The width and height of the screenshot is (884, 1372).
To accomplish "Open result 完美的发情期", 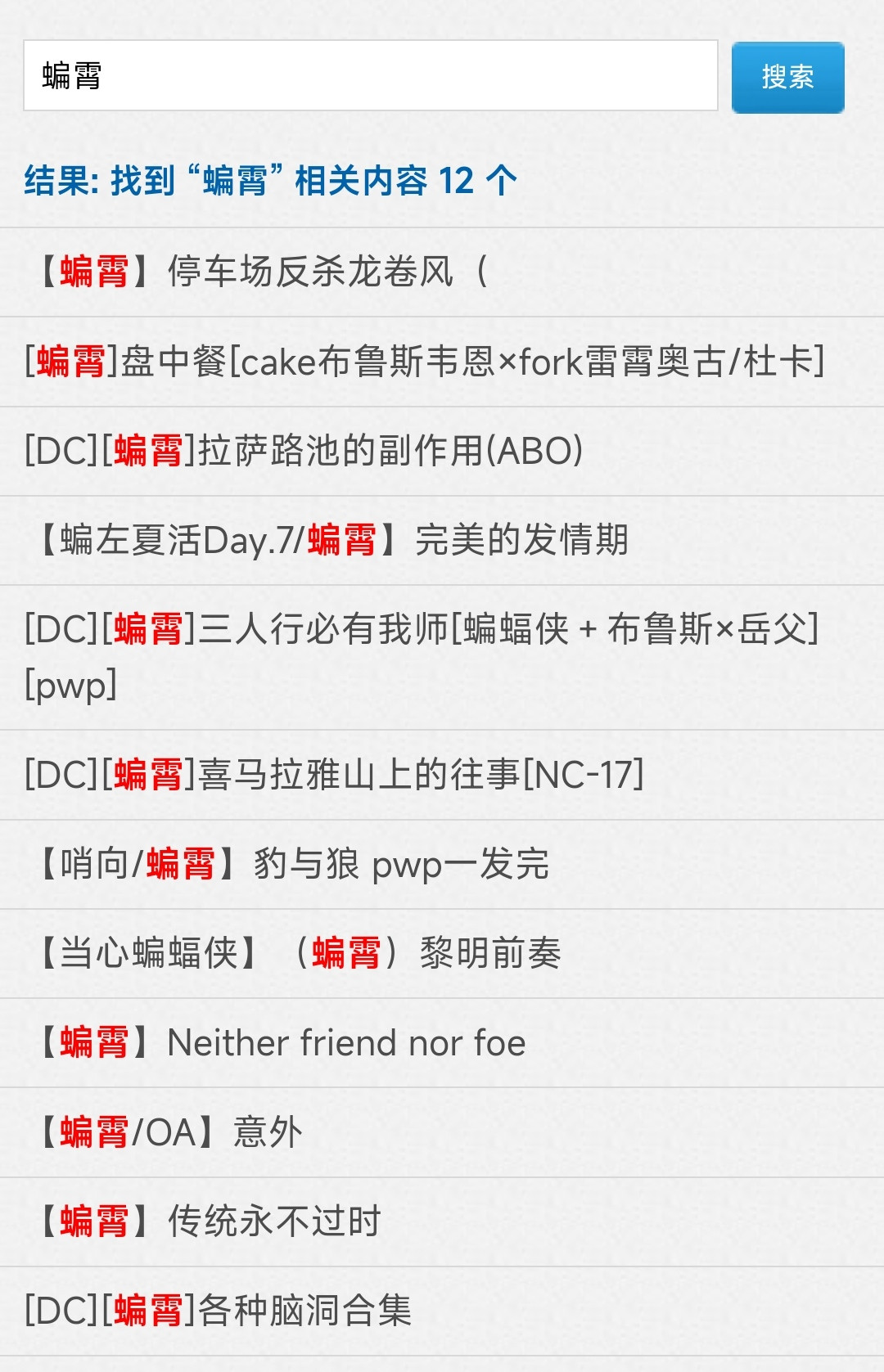I will point(332,540).
